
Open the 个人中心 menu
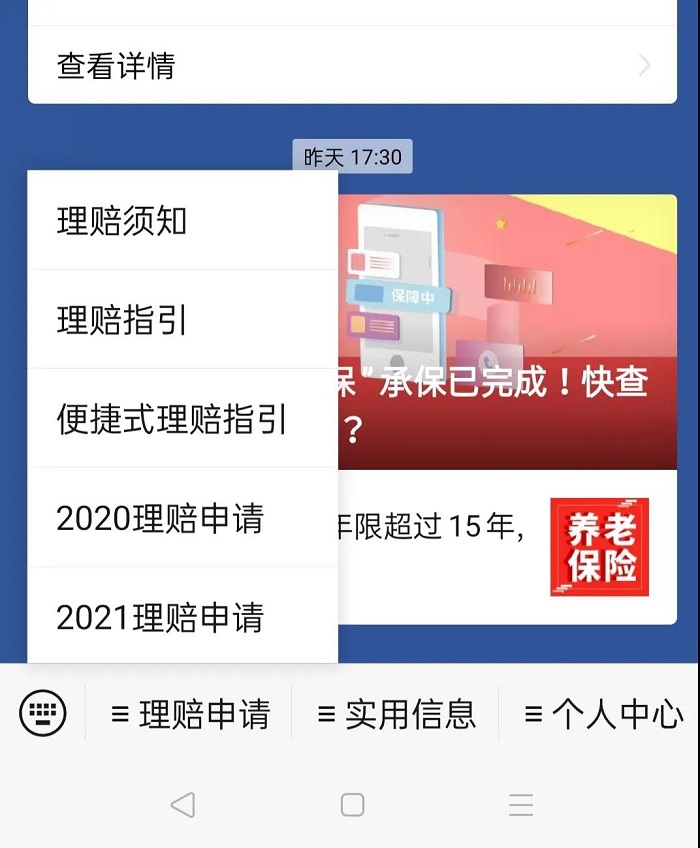pyautogui.click(x=603, y=714)
